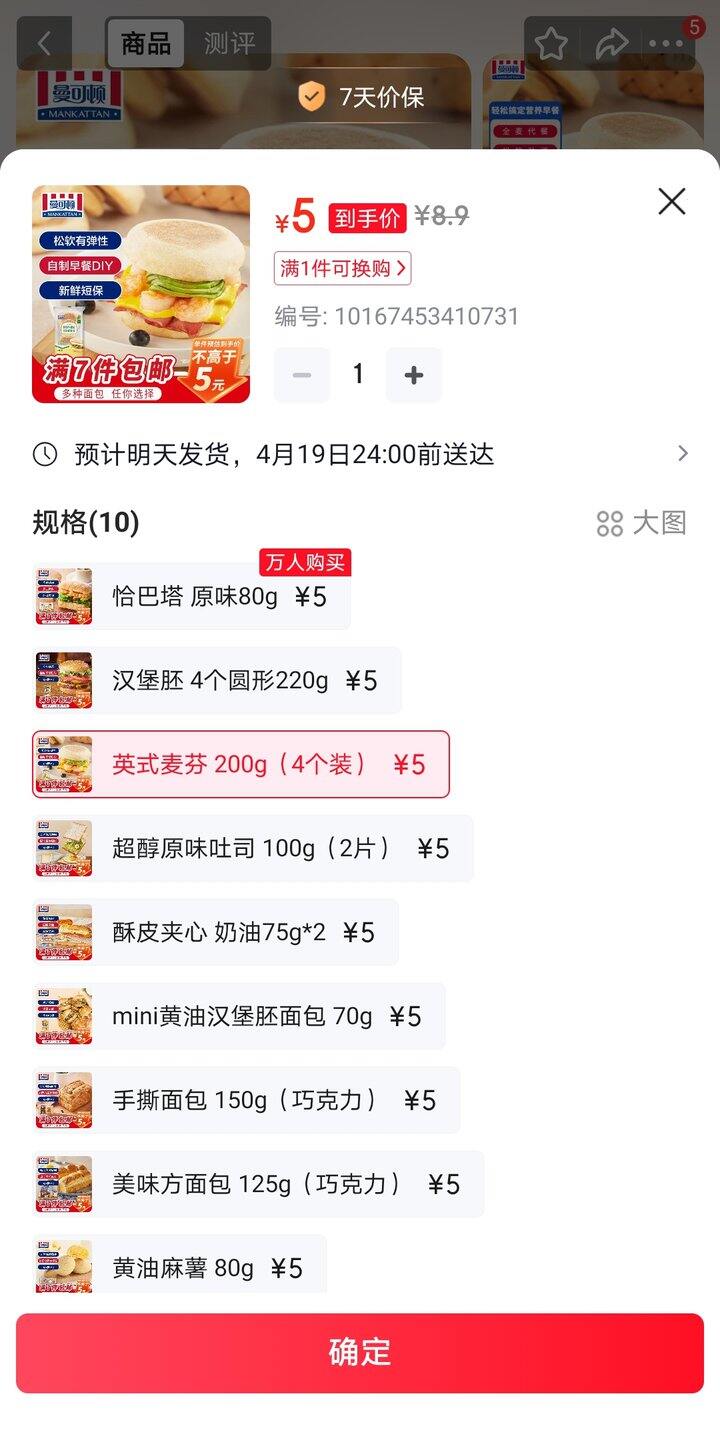Choose 美味方面包 125g(巧克力) option

[x=259, y=1185]
